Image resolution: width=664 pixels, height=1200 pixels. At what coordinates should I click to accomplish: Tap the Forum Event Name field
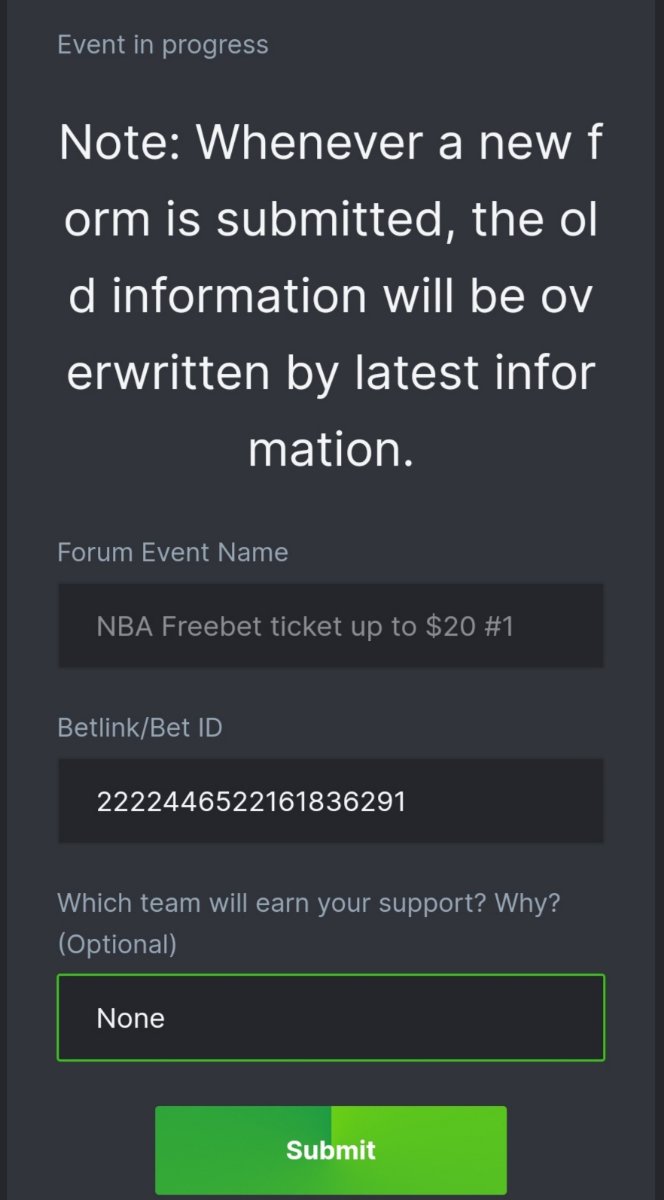point(330,626)
